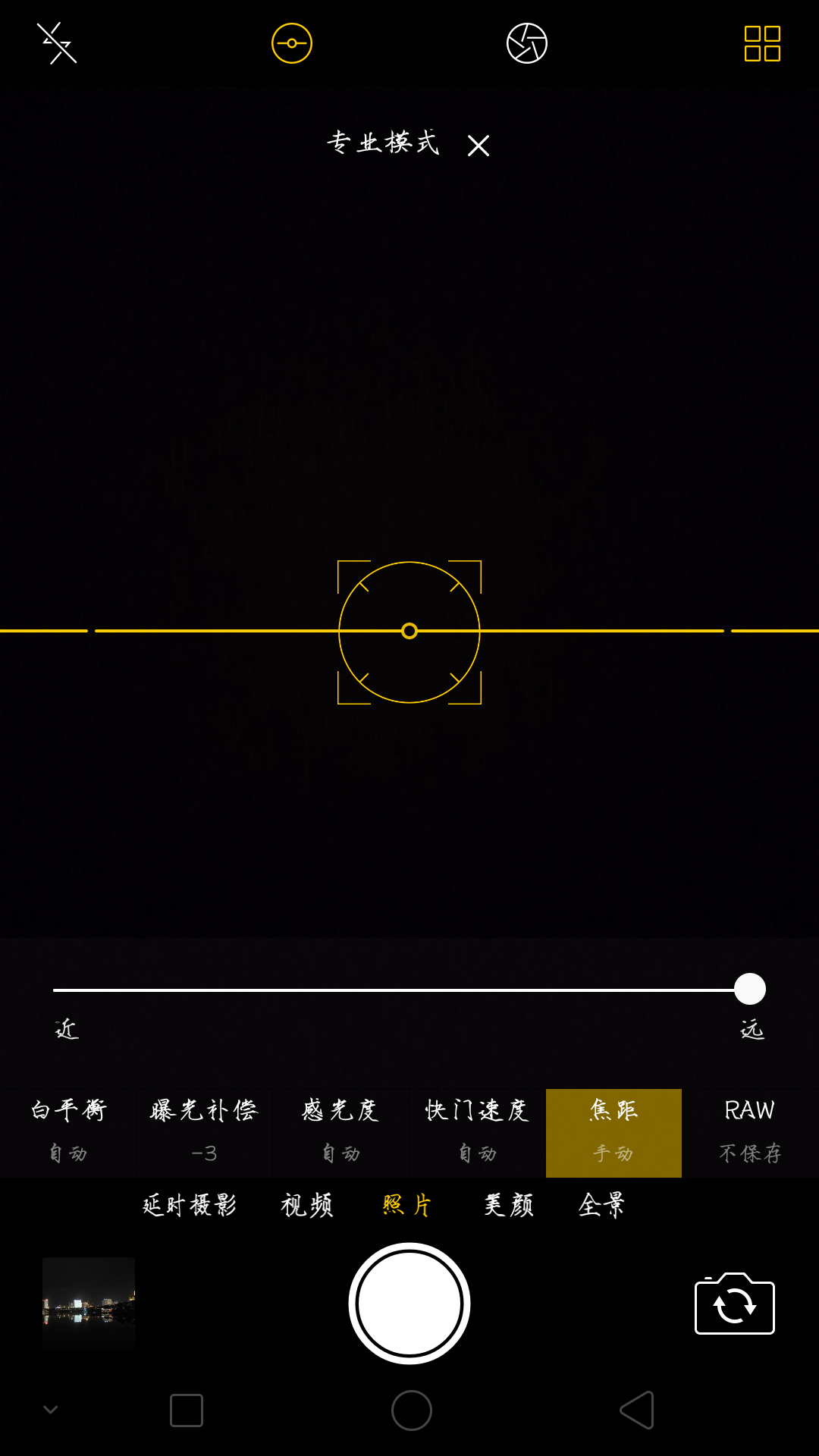The width and height of the screenshot is (819, 1456).
Task: Switch to 延时摄影 mode
Action: tap(190, 1205)
